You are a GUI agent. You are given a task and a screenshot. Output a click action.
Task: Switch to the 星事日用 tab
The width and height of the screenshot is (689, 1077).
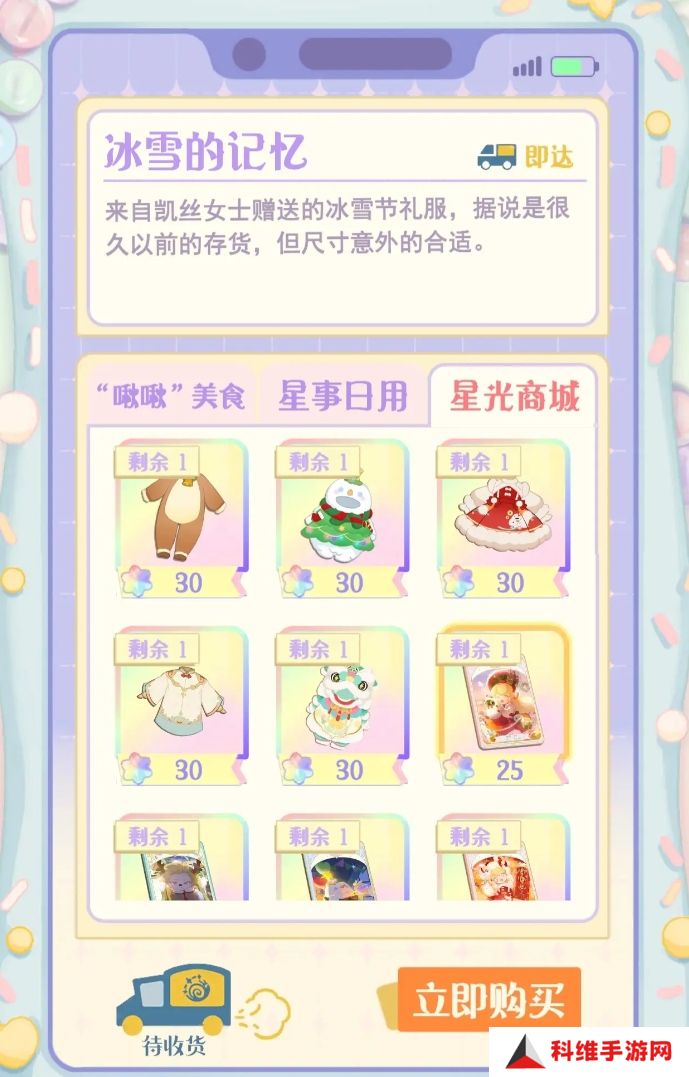click(343, 398)
